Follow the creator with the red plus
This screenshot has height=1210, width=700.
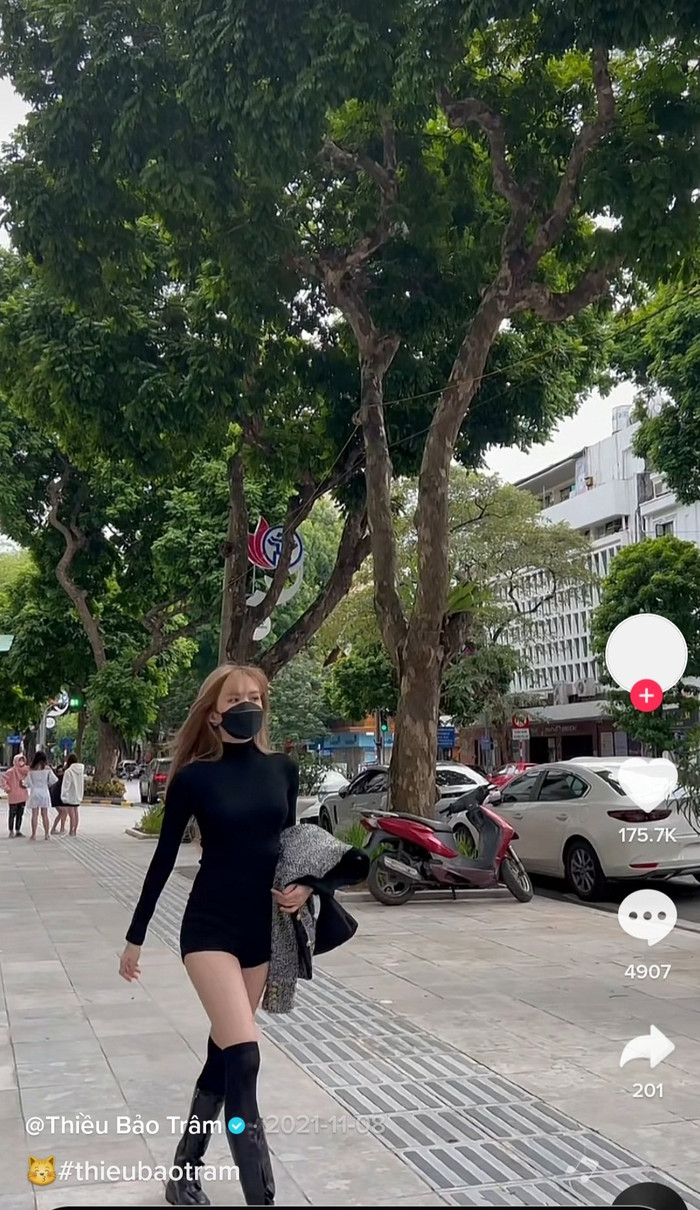(x=646, y=695)
